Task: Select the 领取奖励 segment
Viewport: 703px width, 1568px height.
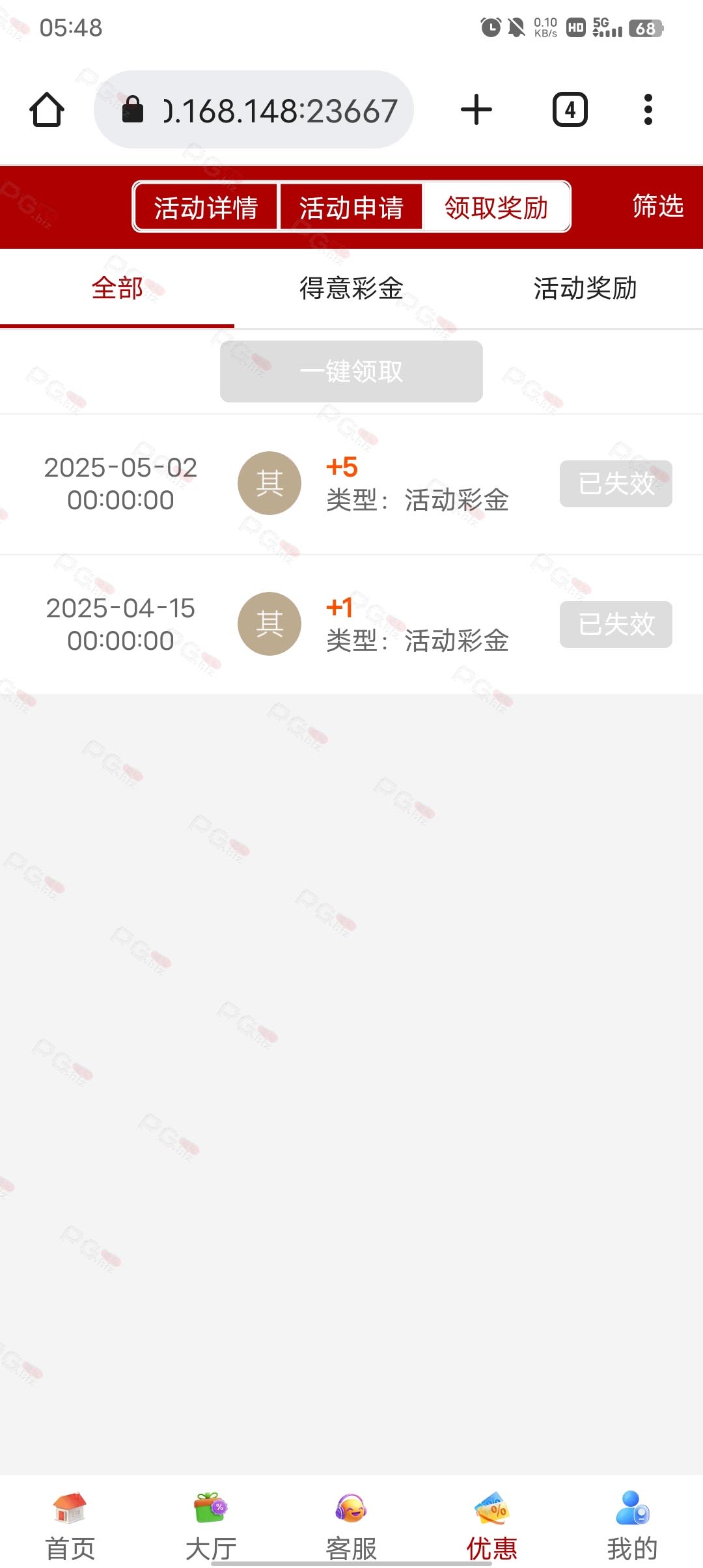Action: pos(496,207)
